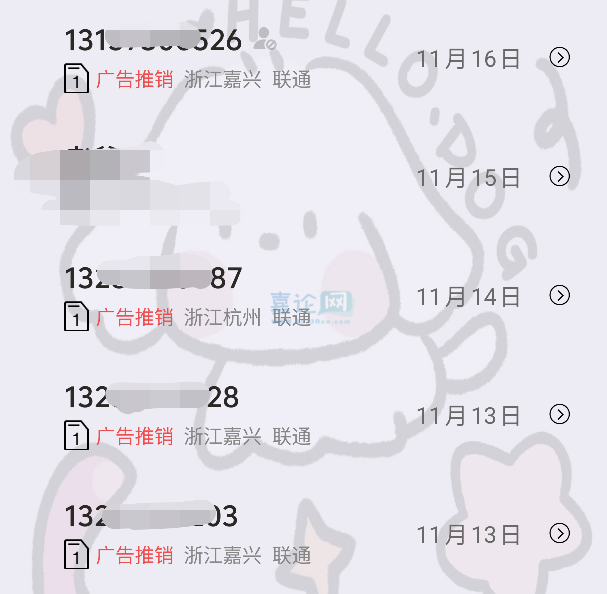Open details for the number ending 28

tap(560, 414)
